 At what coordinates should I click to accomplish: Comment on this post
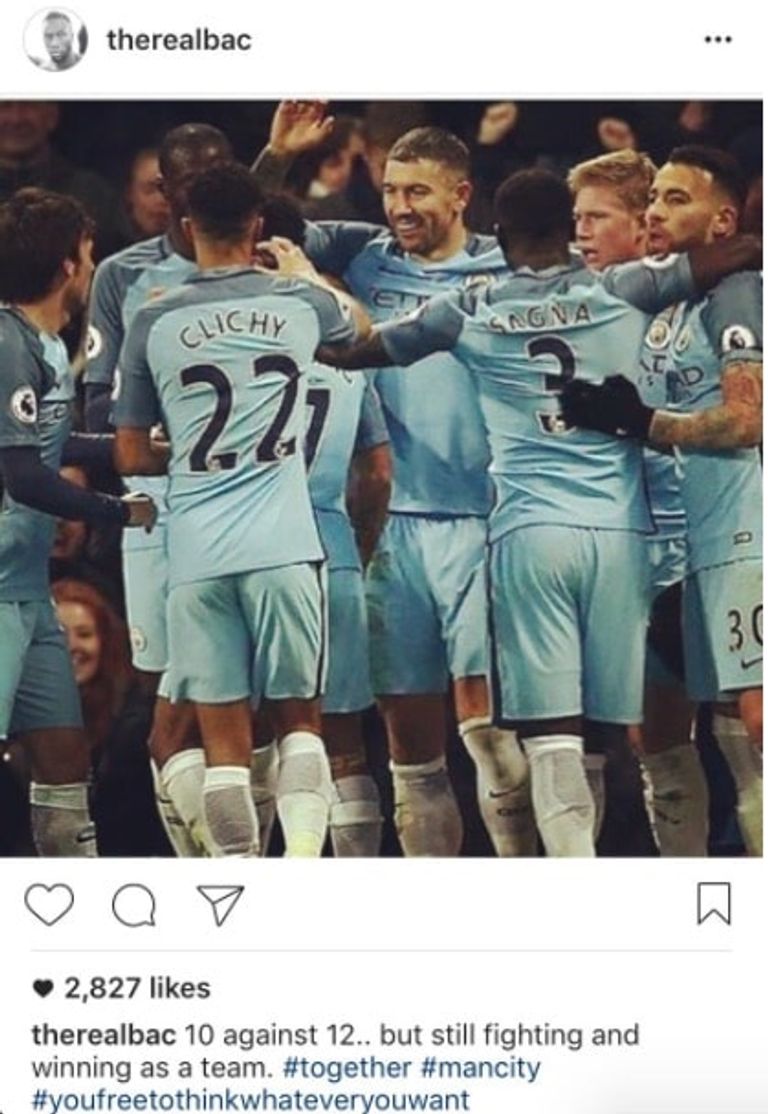(x=133, y=905)
